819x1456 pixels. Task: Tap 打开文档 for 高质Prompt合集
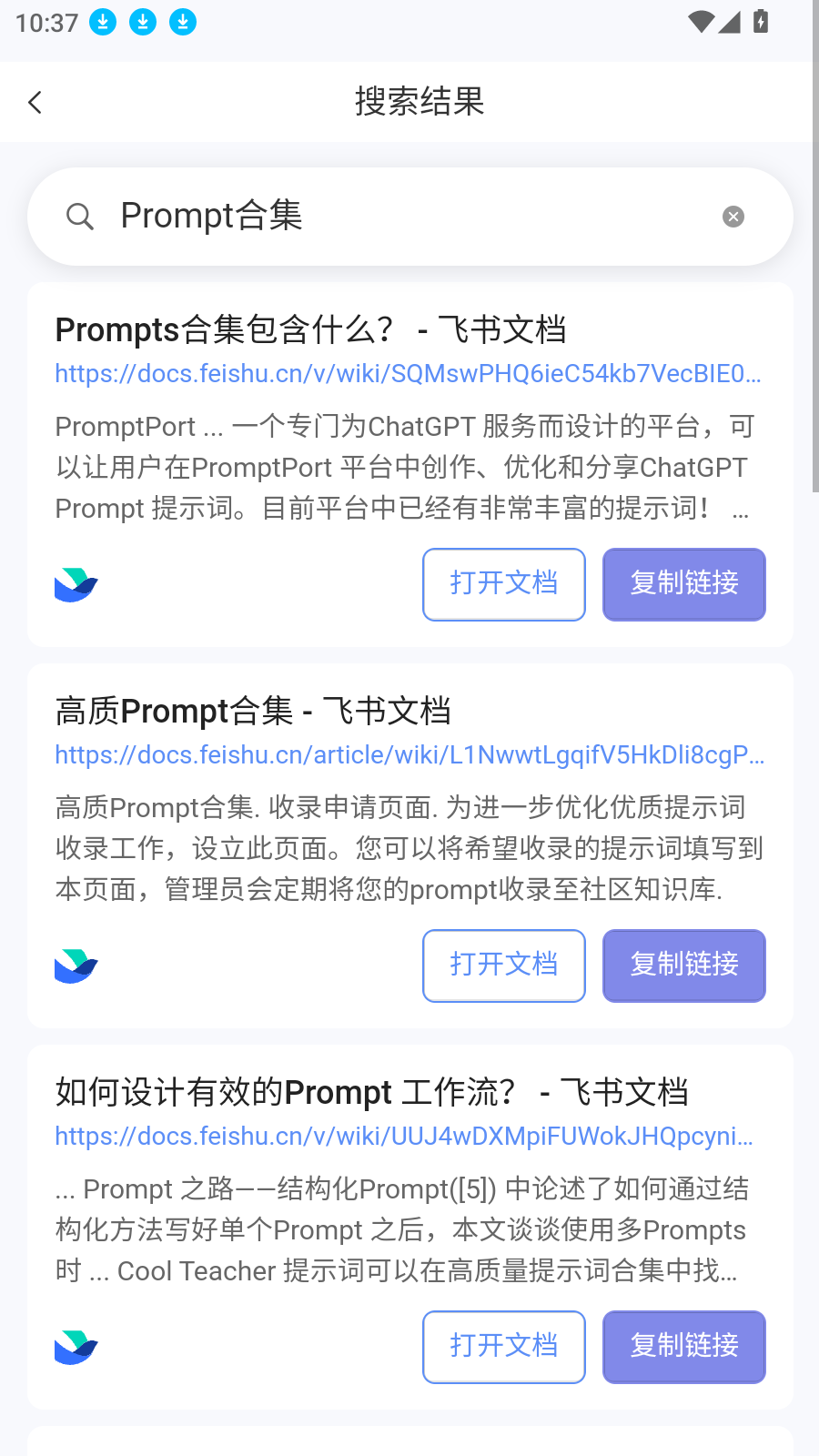point(503,966)
